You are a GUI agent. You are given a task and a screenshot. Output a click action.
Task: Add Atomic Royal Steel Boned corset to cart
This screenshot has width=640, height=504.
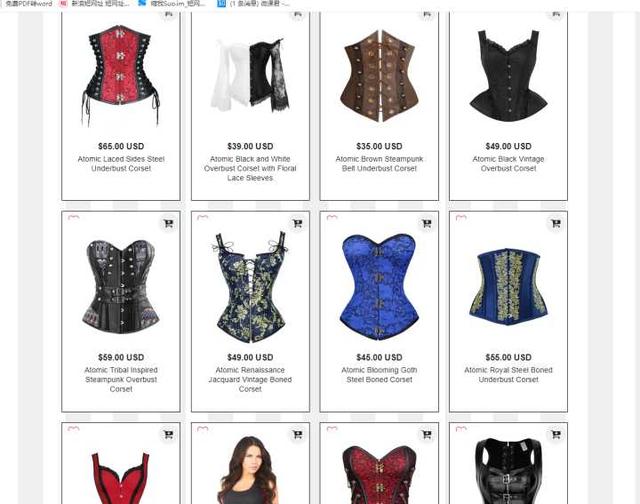(555, 223)
